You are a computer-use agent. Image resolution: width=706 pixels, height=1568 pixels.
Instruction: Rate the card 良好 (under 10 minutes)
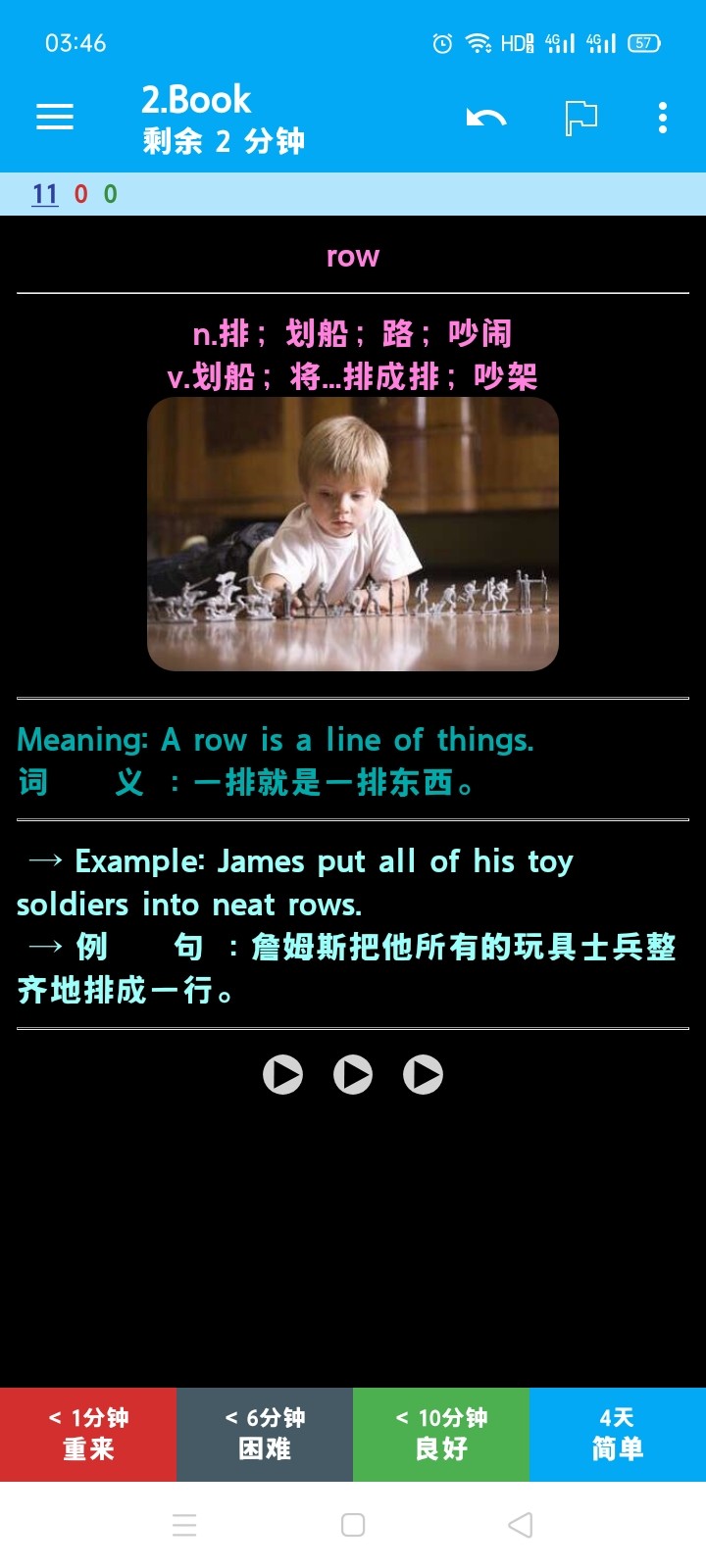click(x=441, y=1434)
